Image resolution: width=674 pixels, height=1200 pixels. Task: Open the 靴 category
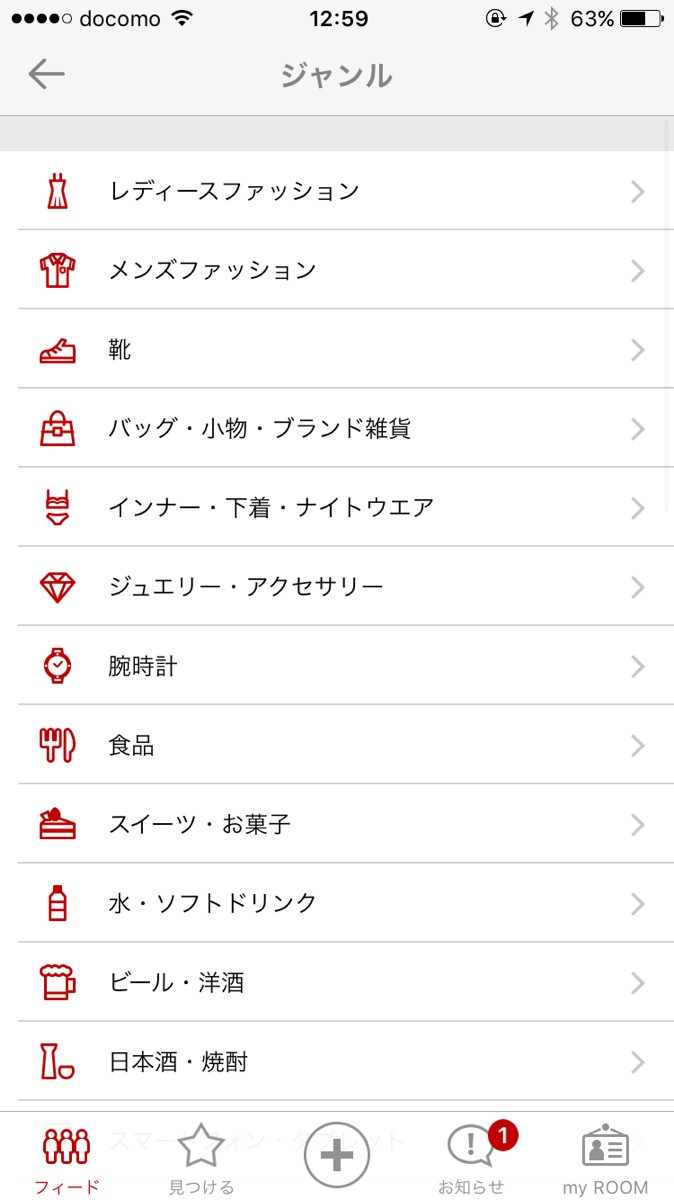pyautogui.click(x=336, y=350)
